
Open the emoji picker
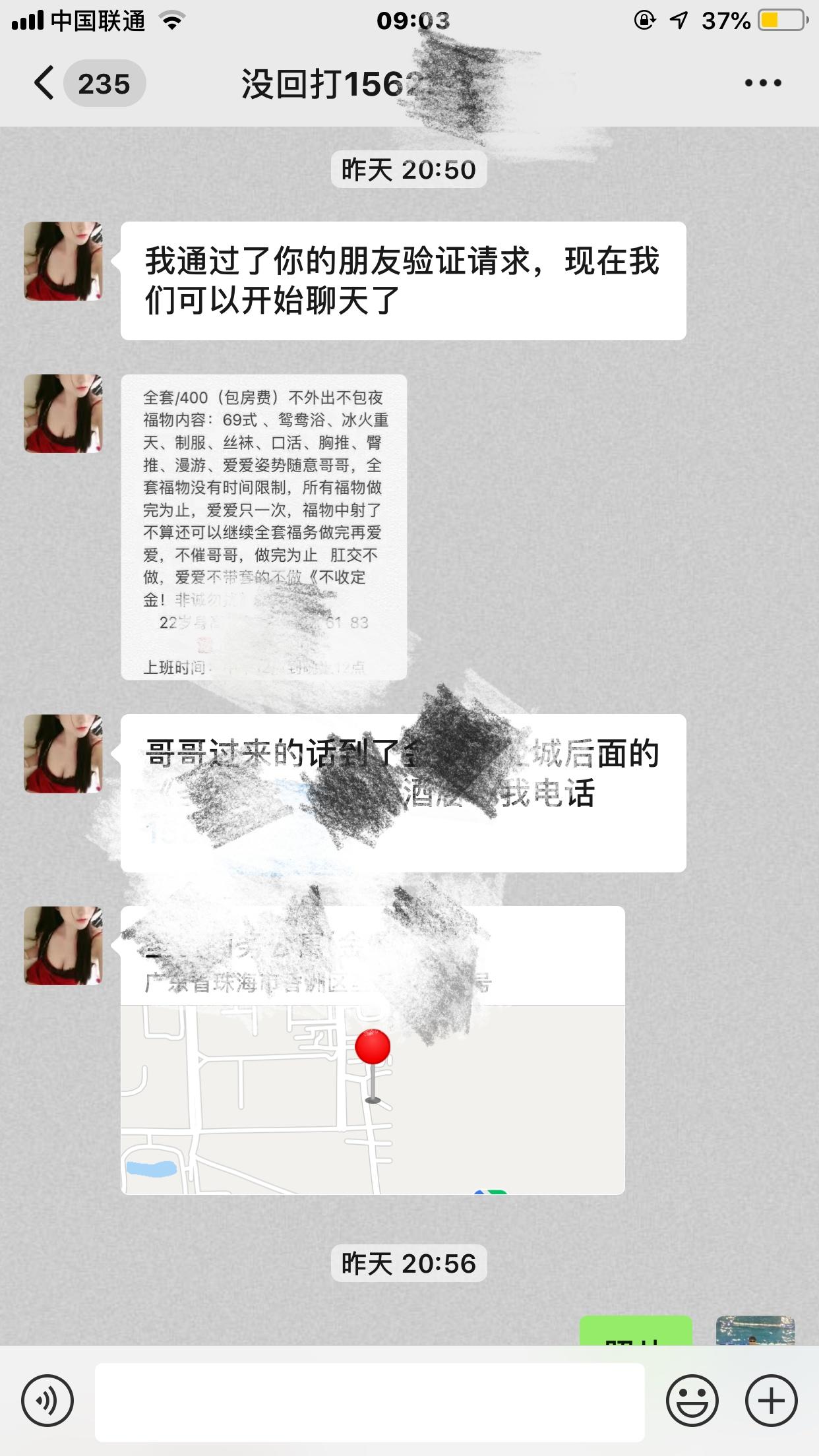pyautogui.click(x=692, y=1401)
